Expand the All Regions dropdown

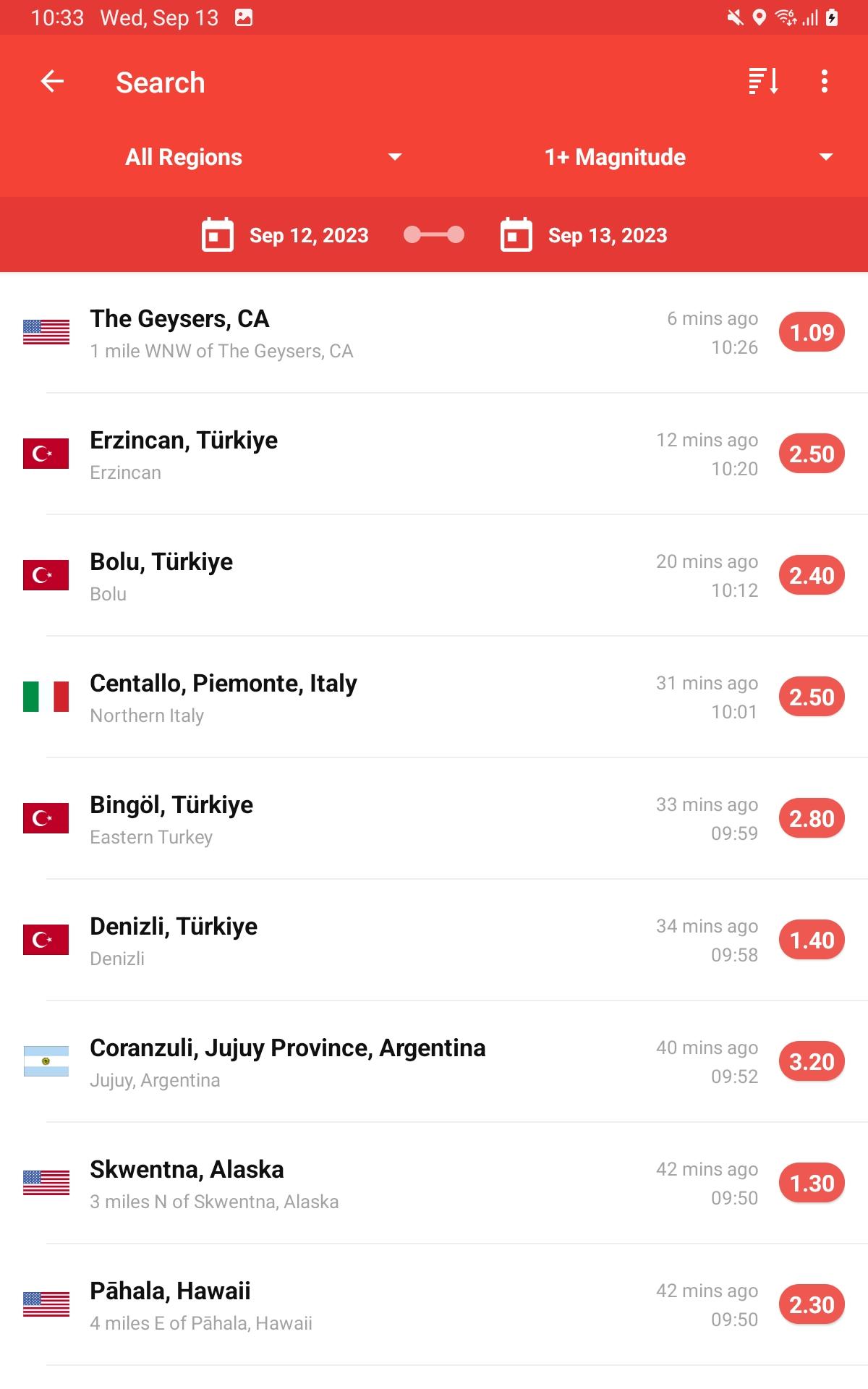click(x=263, y=157)
